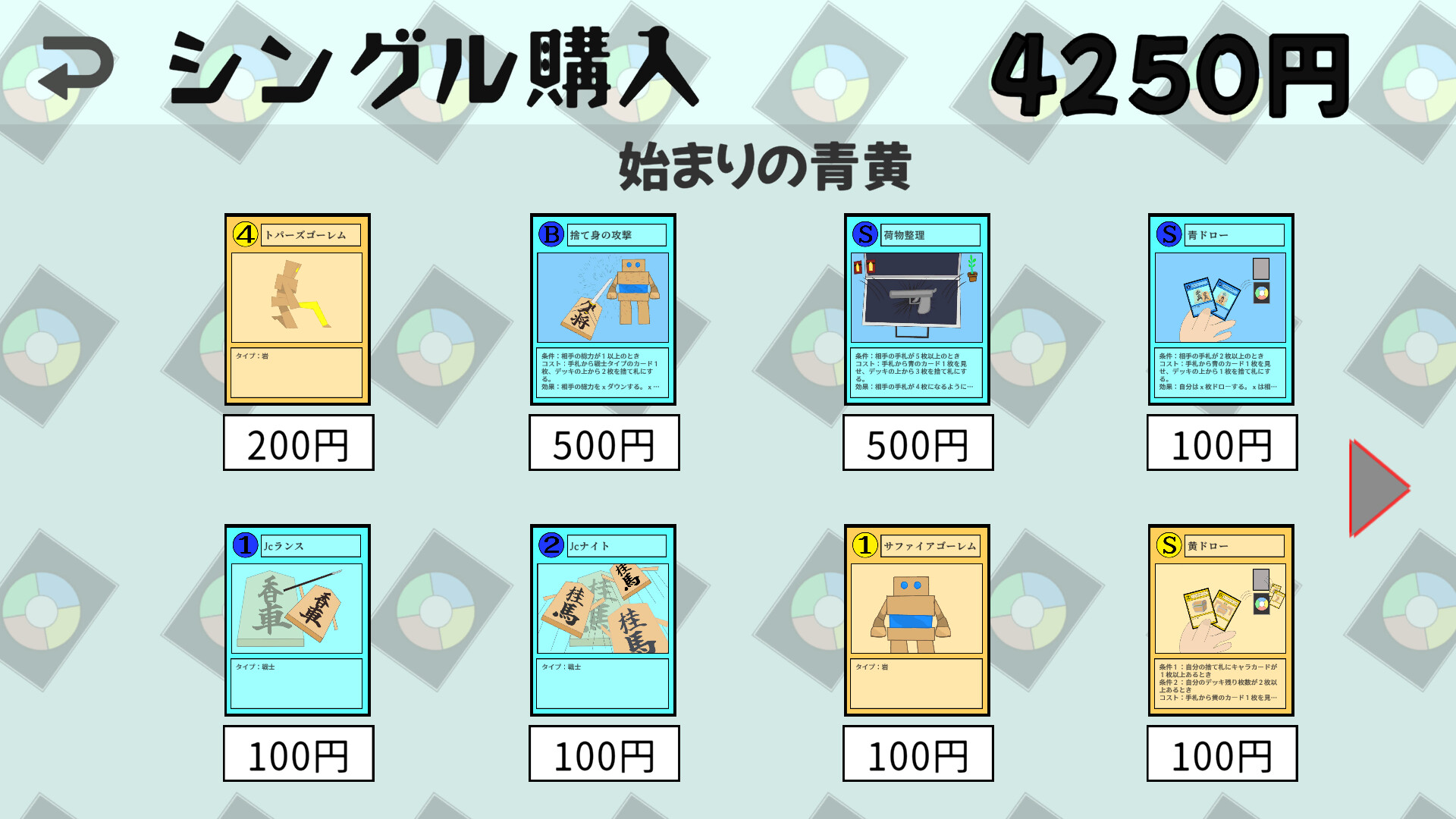Open the Jcナイト card

coord(603,620)
